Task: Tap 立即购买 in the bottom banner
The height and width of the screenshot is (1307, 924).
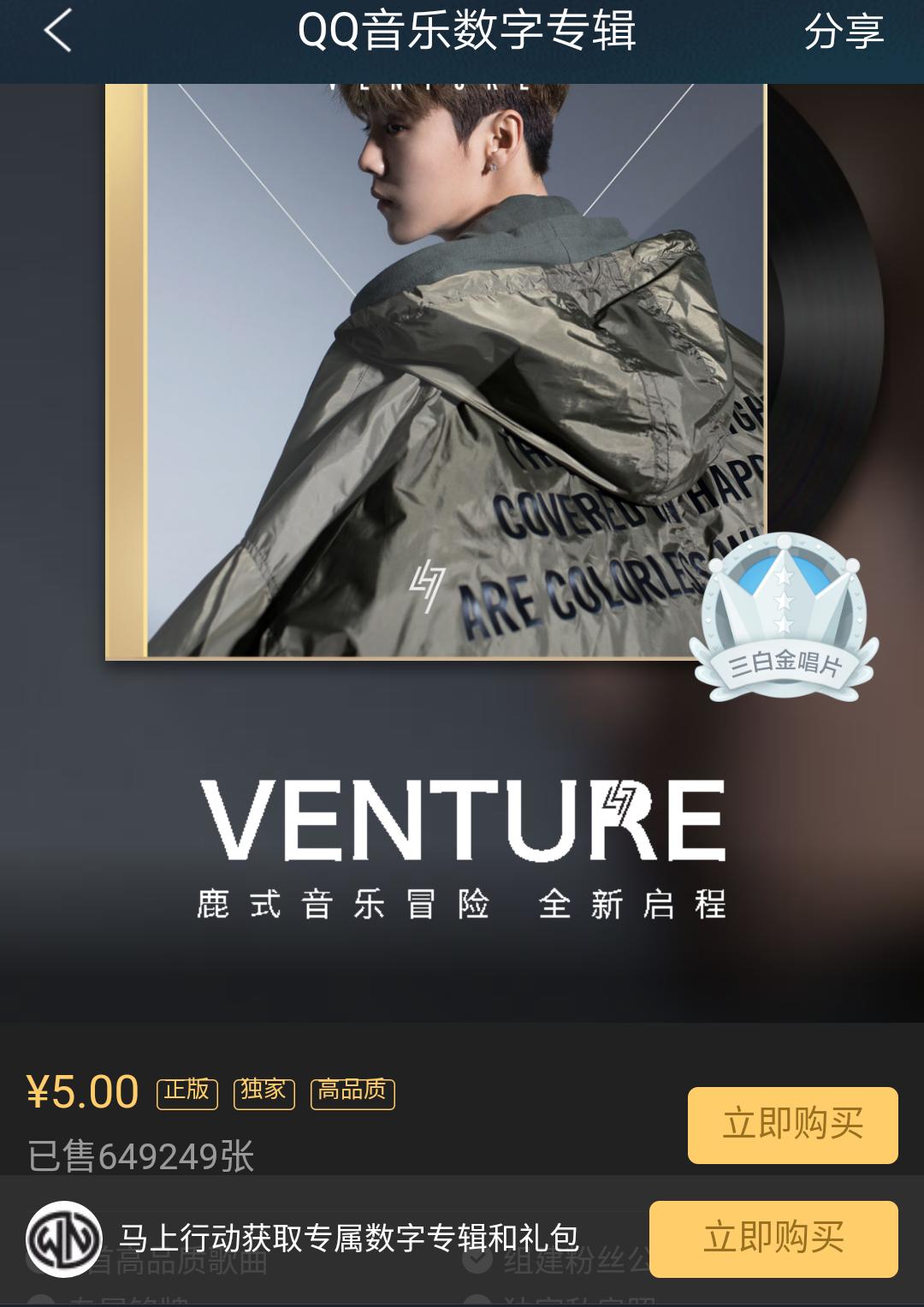Action: coord(773,1239)
